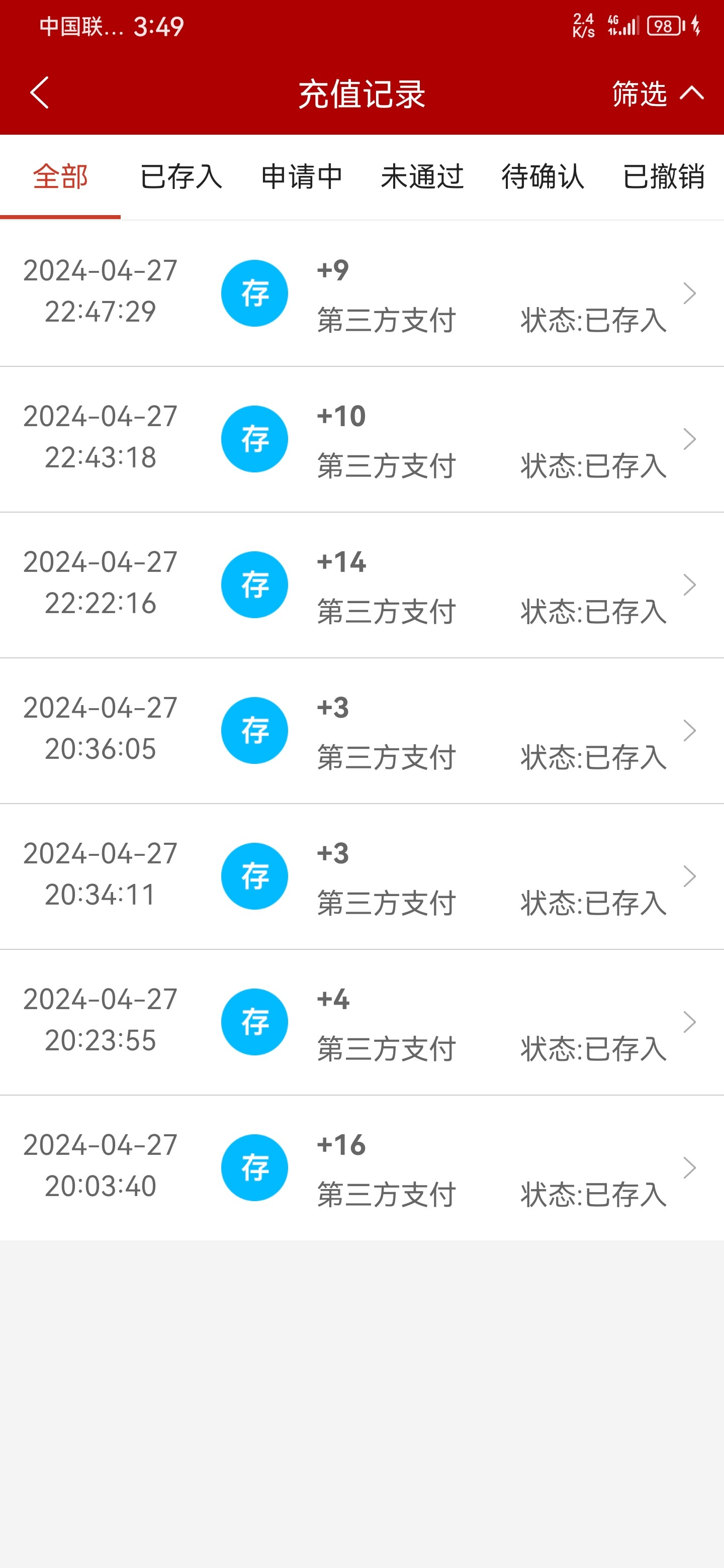Switch to the 申请中 tab

coord(301,177)
